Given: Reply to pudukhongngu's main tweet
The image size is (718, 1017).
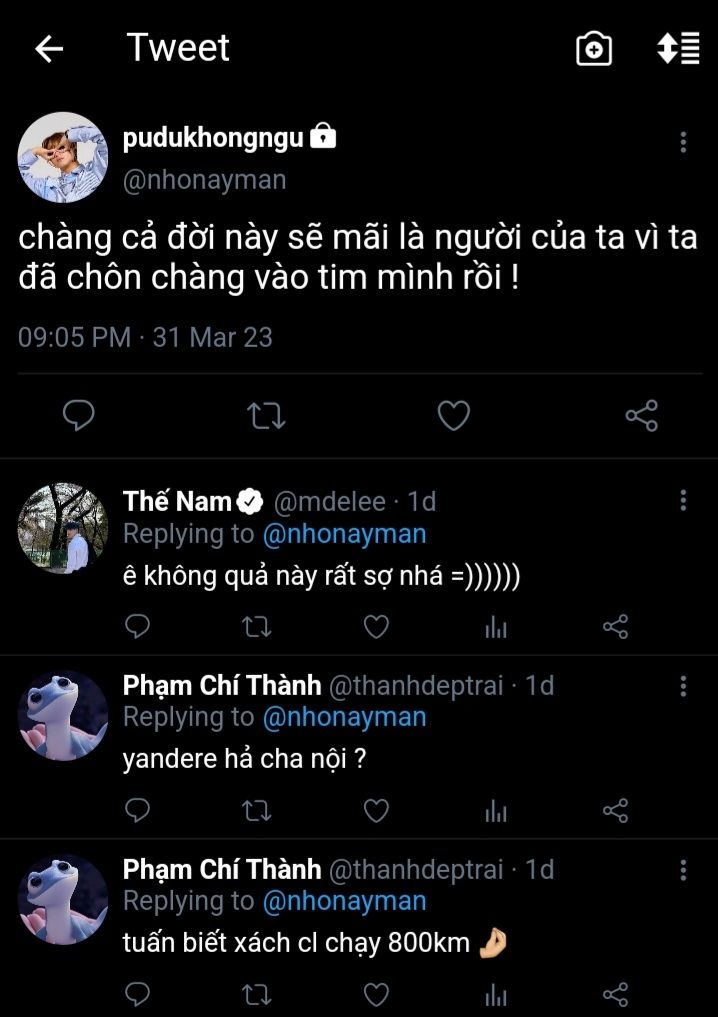Looking at the screenshot, I should click(78, 415).
